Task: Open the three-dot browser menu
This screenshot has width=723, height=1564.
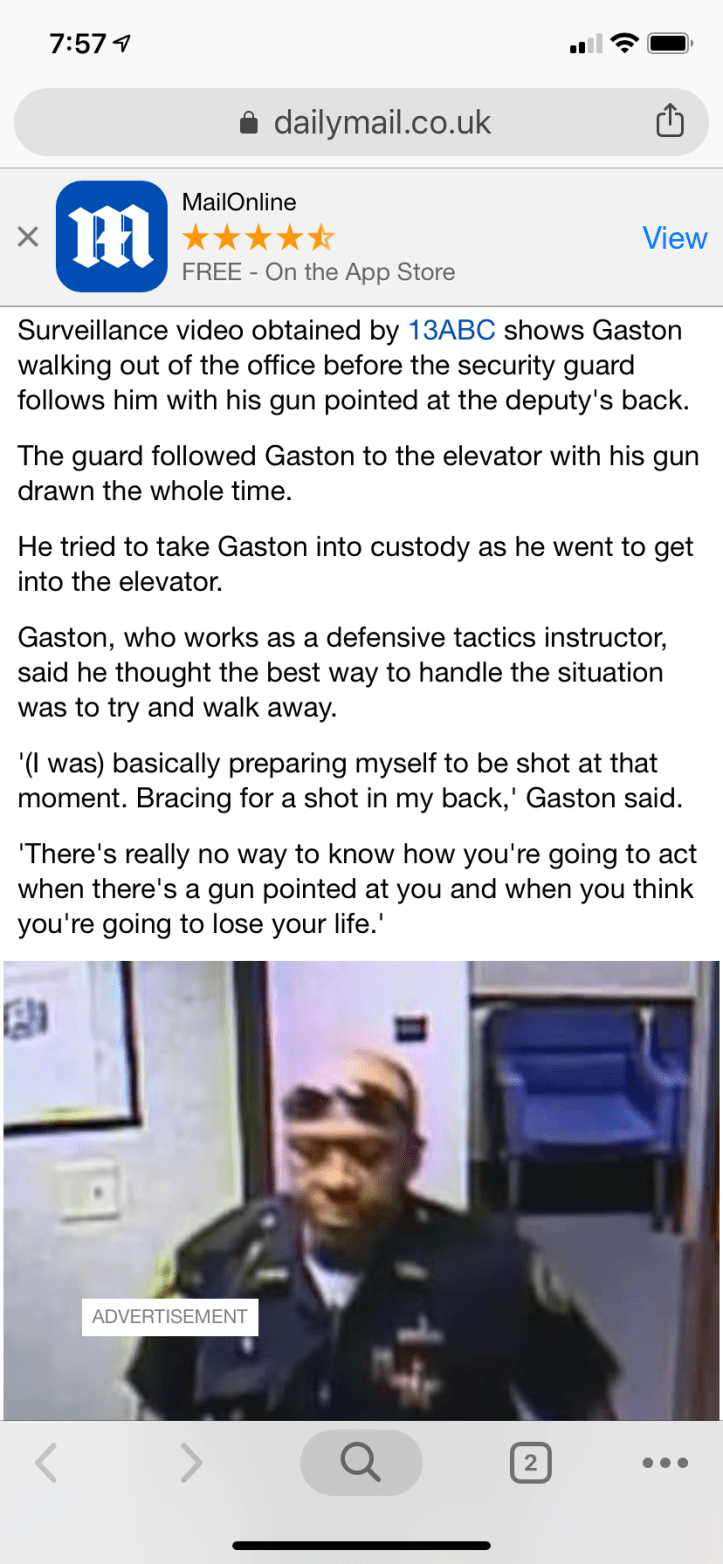Action: pos(665,1463)
